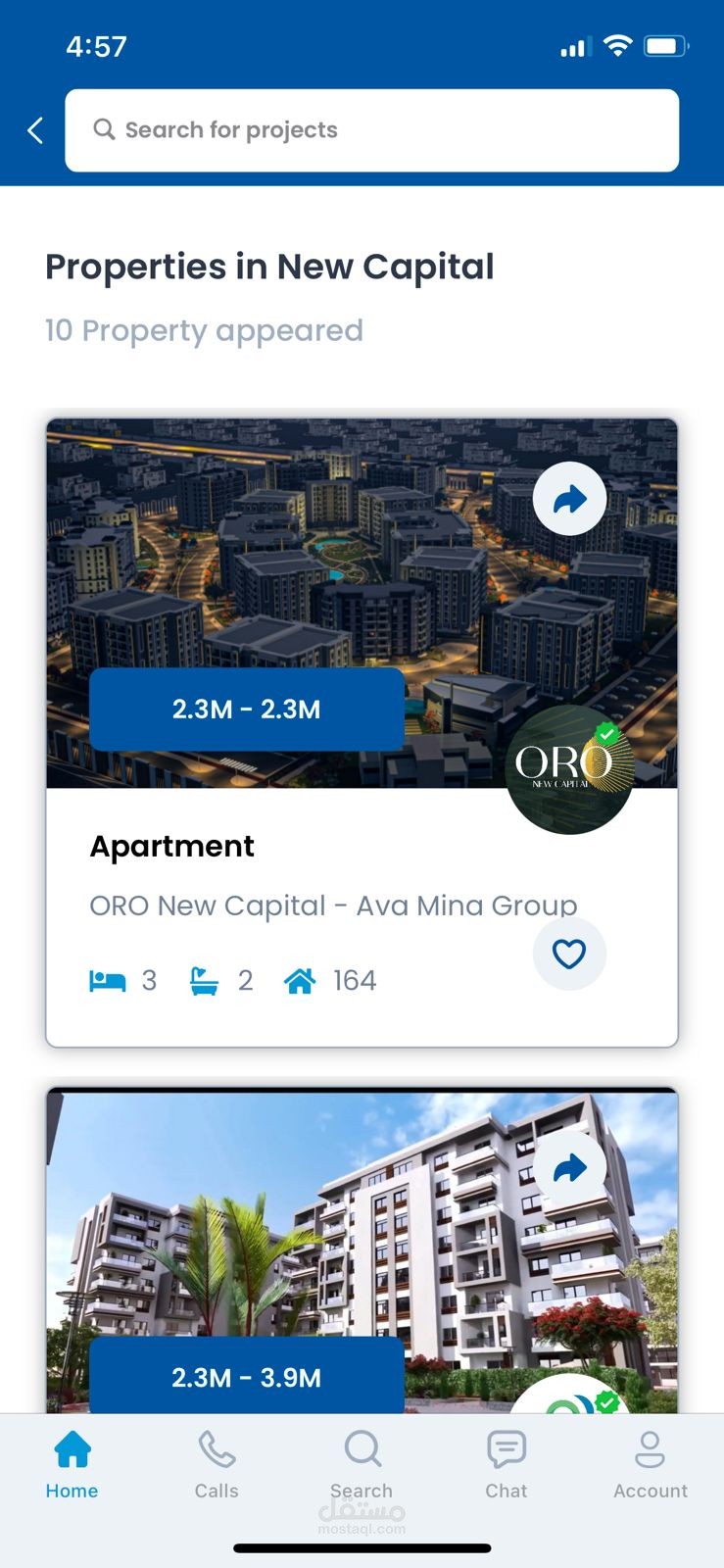724x1568 pixels.
Task: Share the ORO New Capital apartment
Action: (x=569, y=499)
